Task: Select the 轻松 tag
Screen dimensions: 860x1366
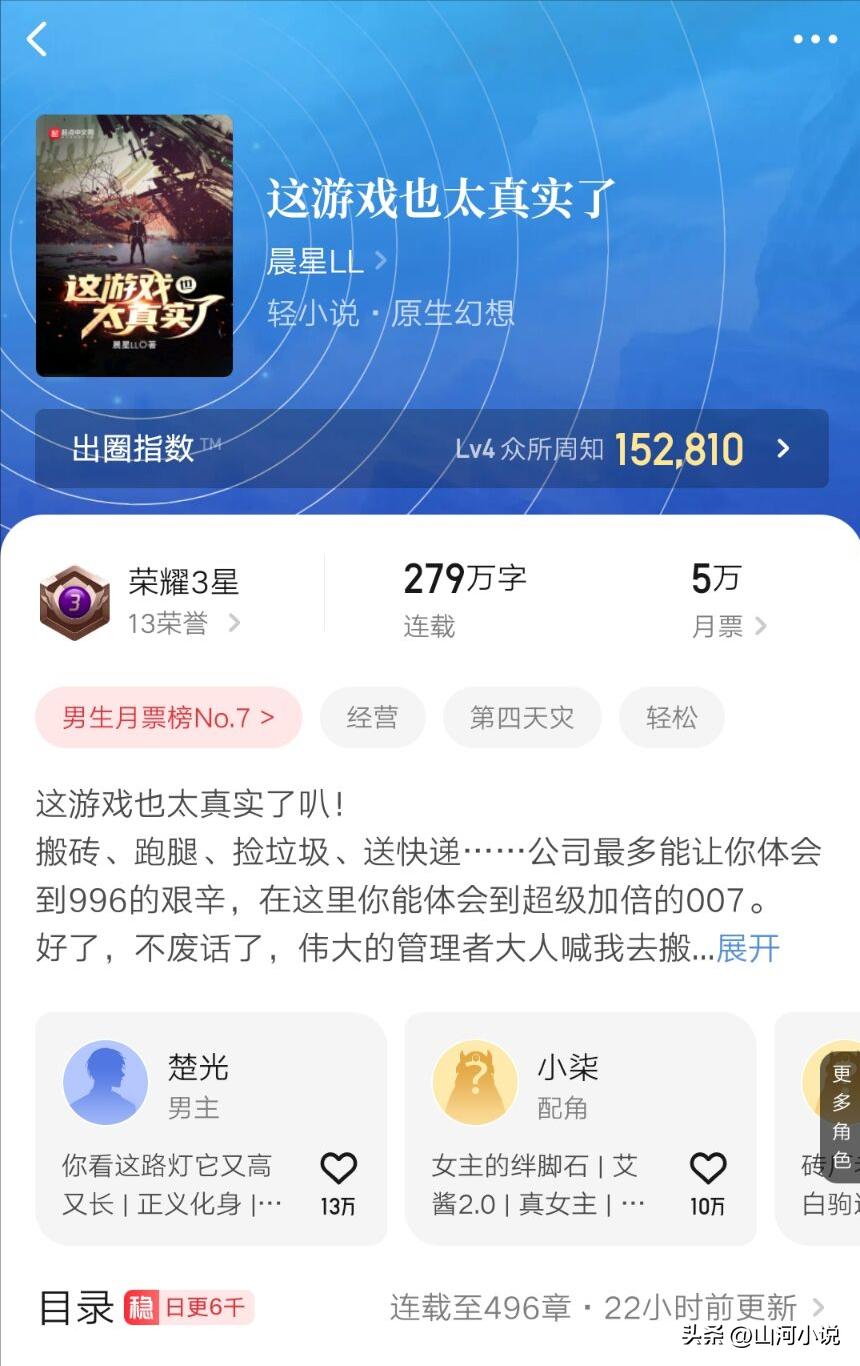Action: 671,717
